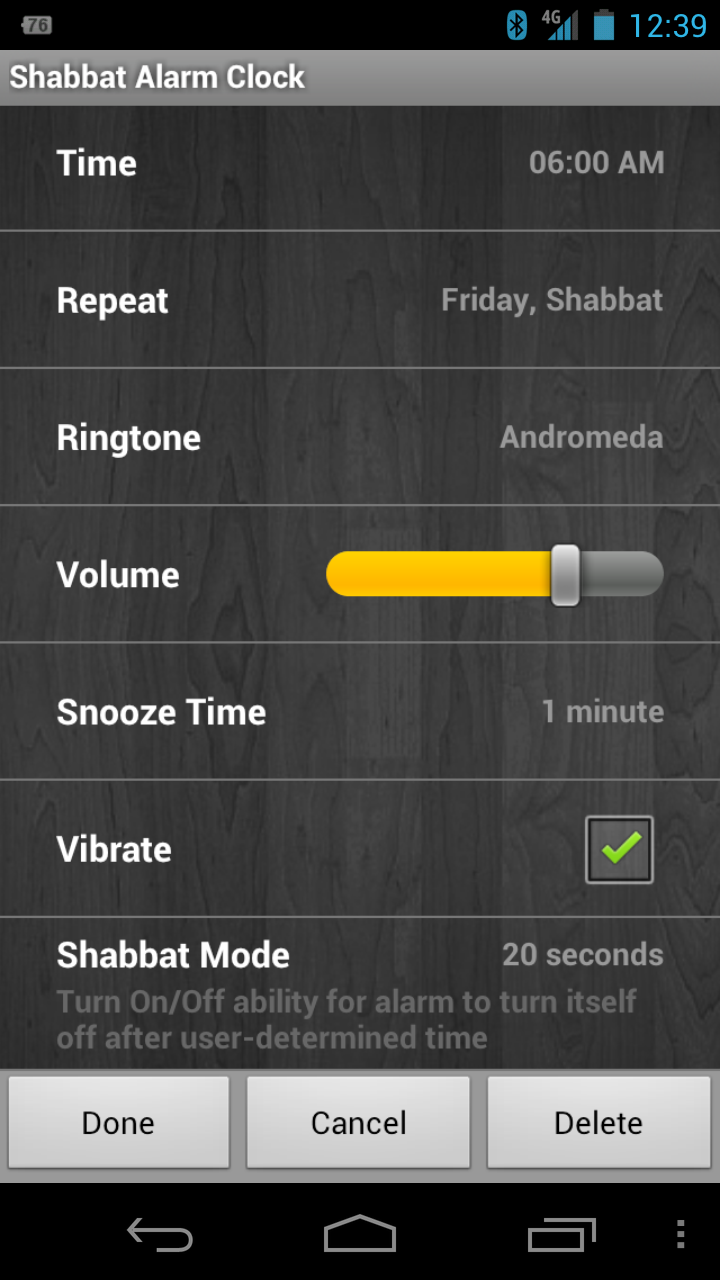Open the Ringtone picker showing Andromeda
720x1280 pixels.
(x=360, y=437)
